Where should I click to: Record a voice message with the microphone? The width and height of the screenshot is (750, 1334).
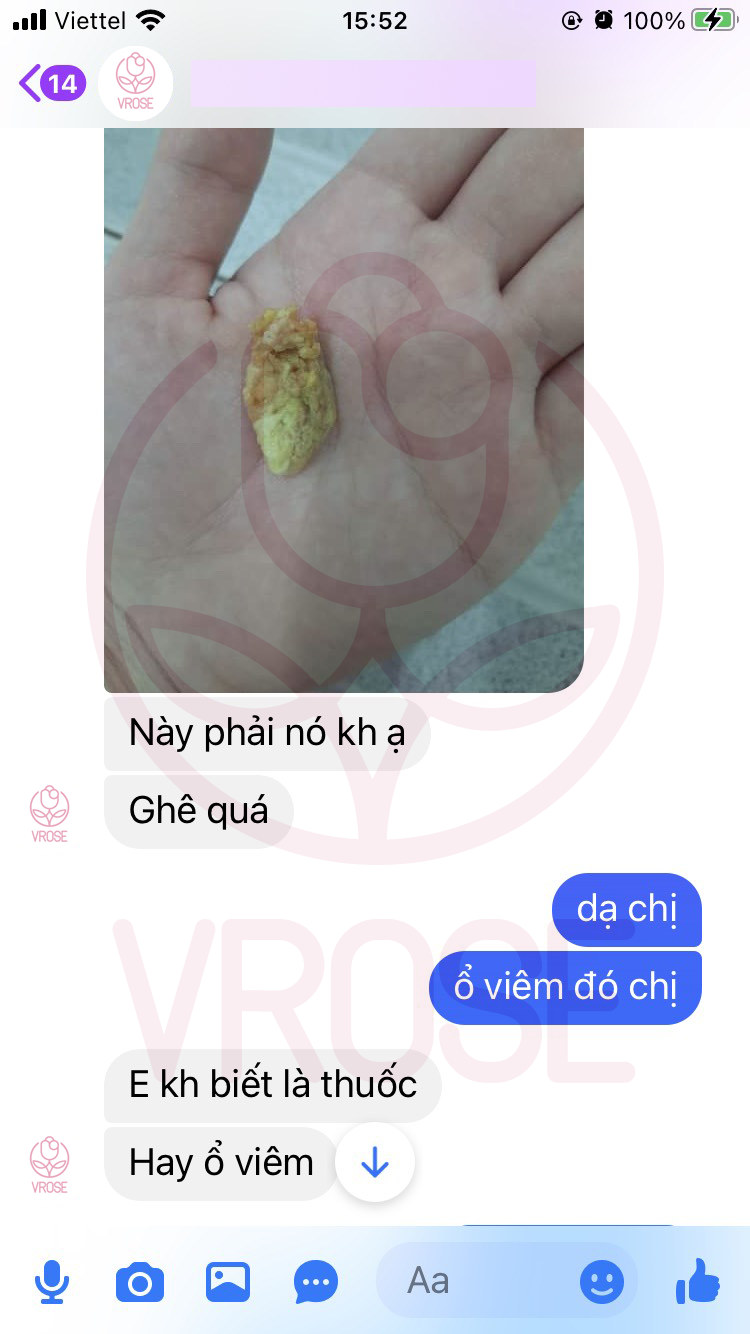tap(52, 1281)
